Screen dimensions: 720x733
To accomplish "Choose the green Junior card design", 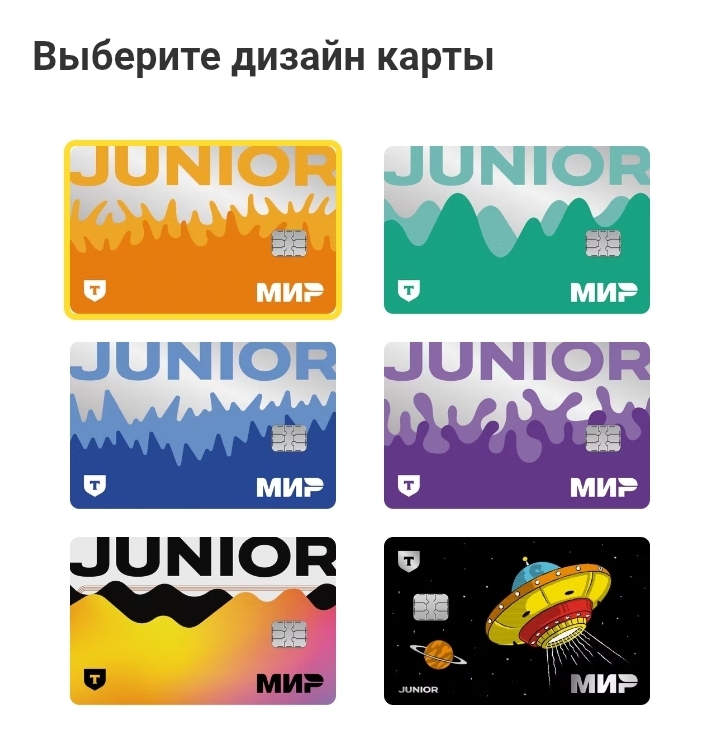I will (517, 230).
